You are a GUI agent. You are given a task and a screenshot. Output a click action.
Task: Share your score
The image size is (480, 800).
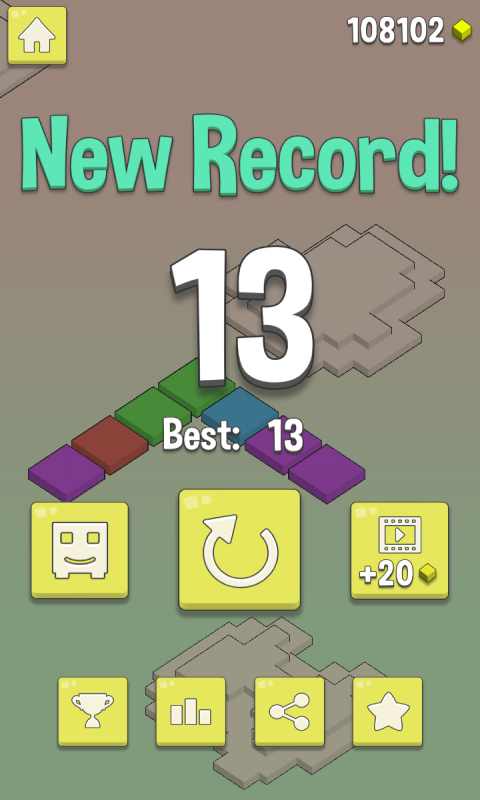(289, 712)
